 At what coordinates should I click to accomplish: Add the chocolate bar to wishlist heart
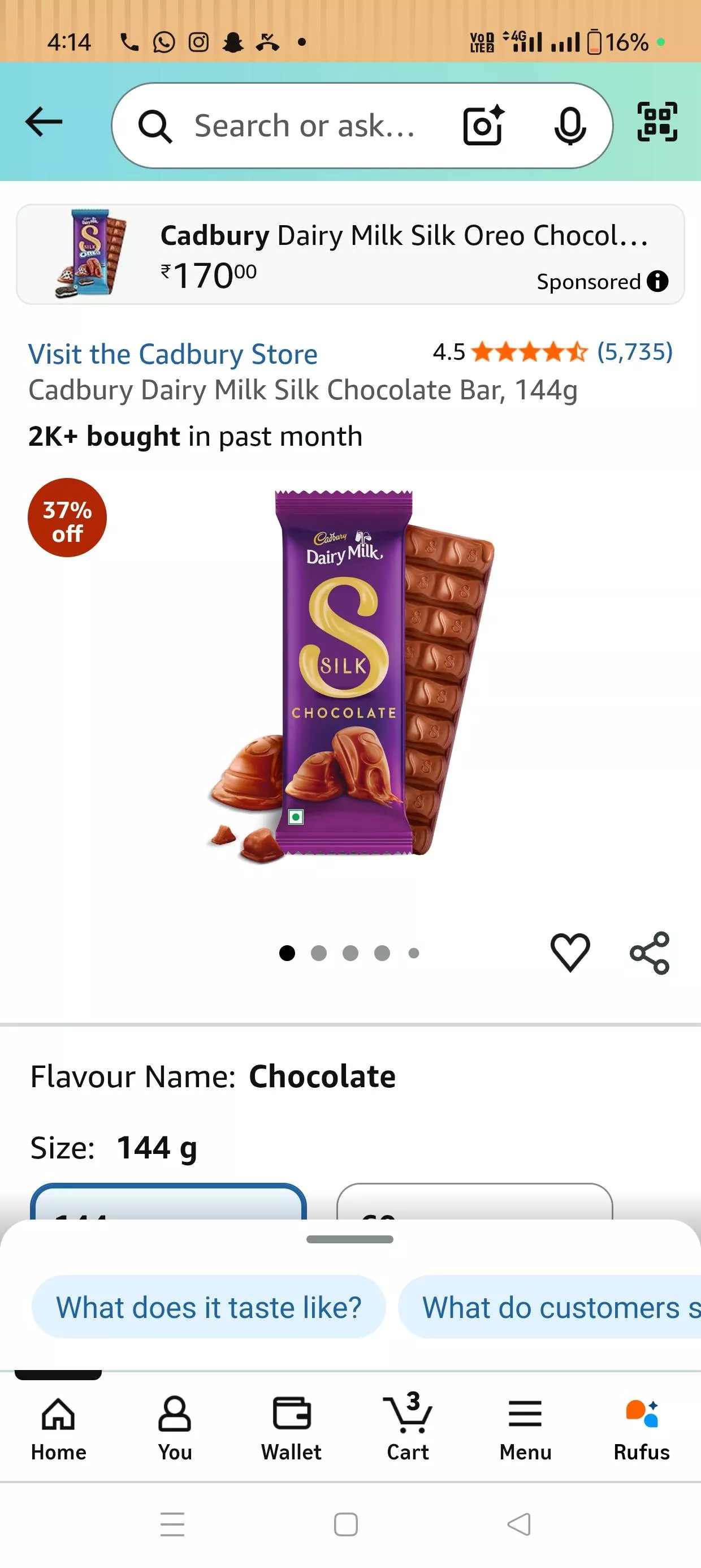pos(571,953)
